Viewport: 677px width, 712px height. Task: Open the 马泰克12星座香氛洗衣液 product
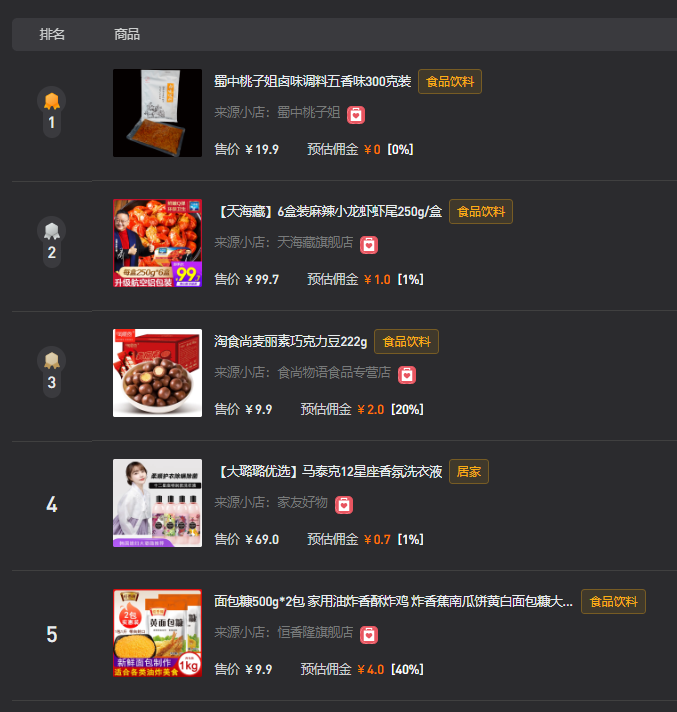tap(328, 471)
